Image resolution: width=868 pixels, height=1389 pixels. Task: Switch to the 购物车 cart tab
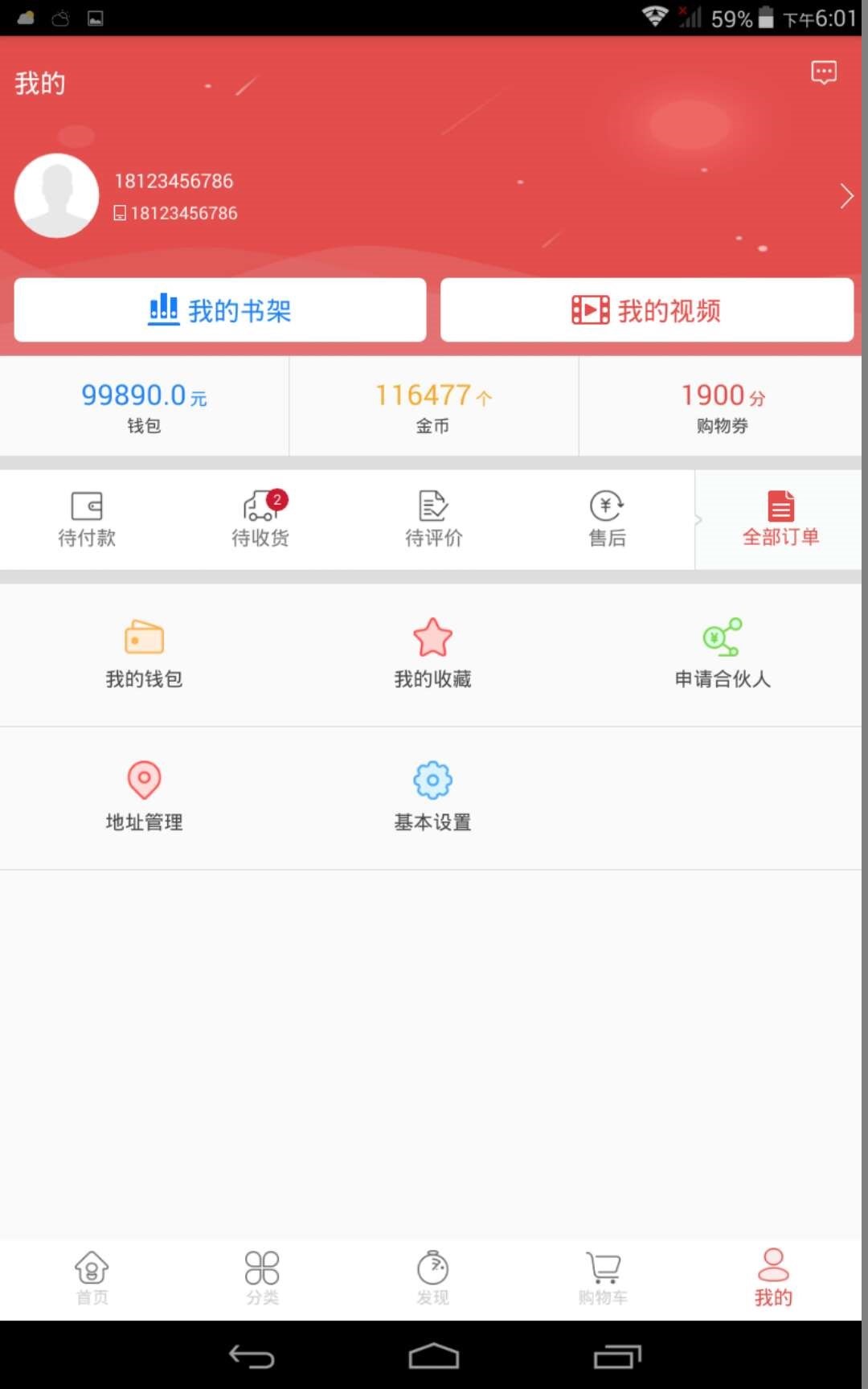click(603, 1278)
